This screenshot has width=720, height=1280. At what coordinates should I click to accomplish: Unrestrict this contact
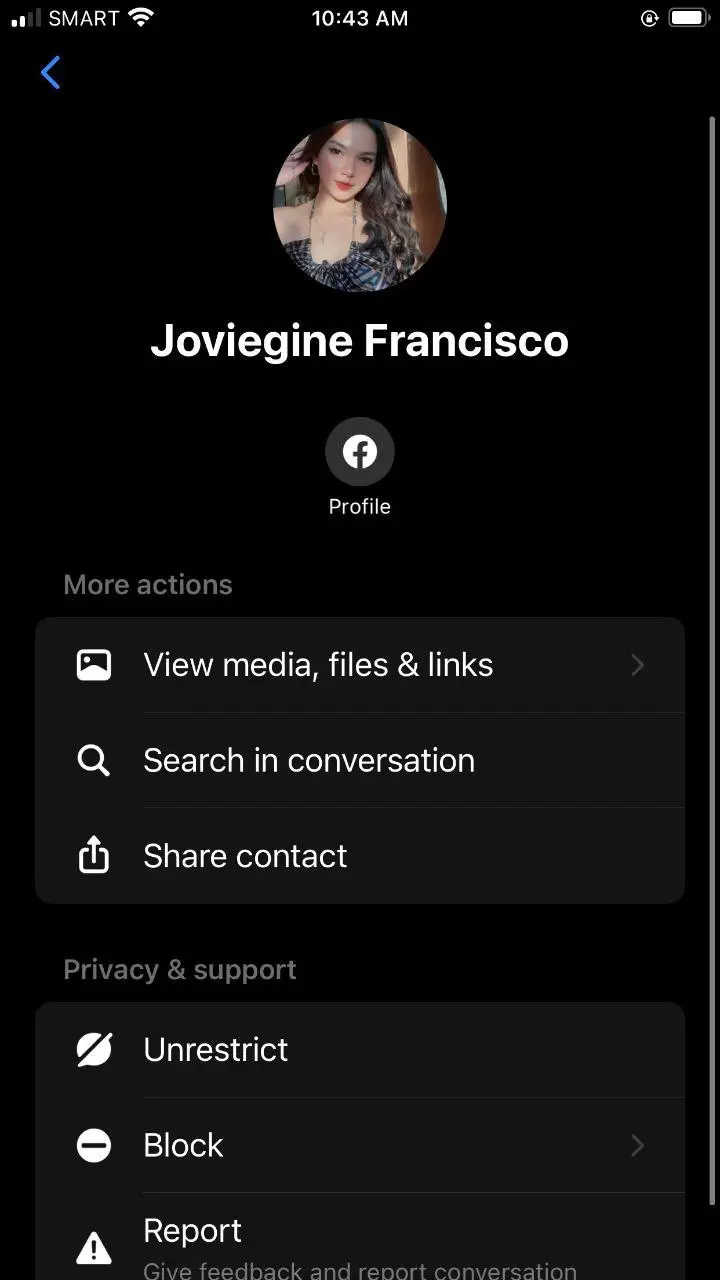pyautogui.click(x=360, y=1050)
